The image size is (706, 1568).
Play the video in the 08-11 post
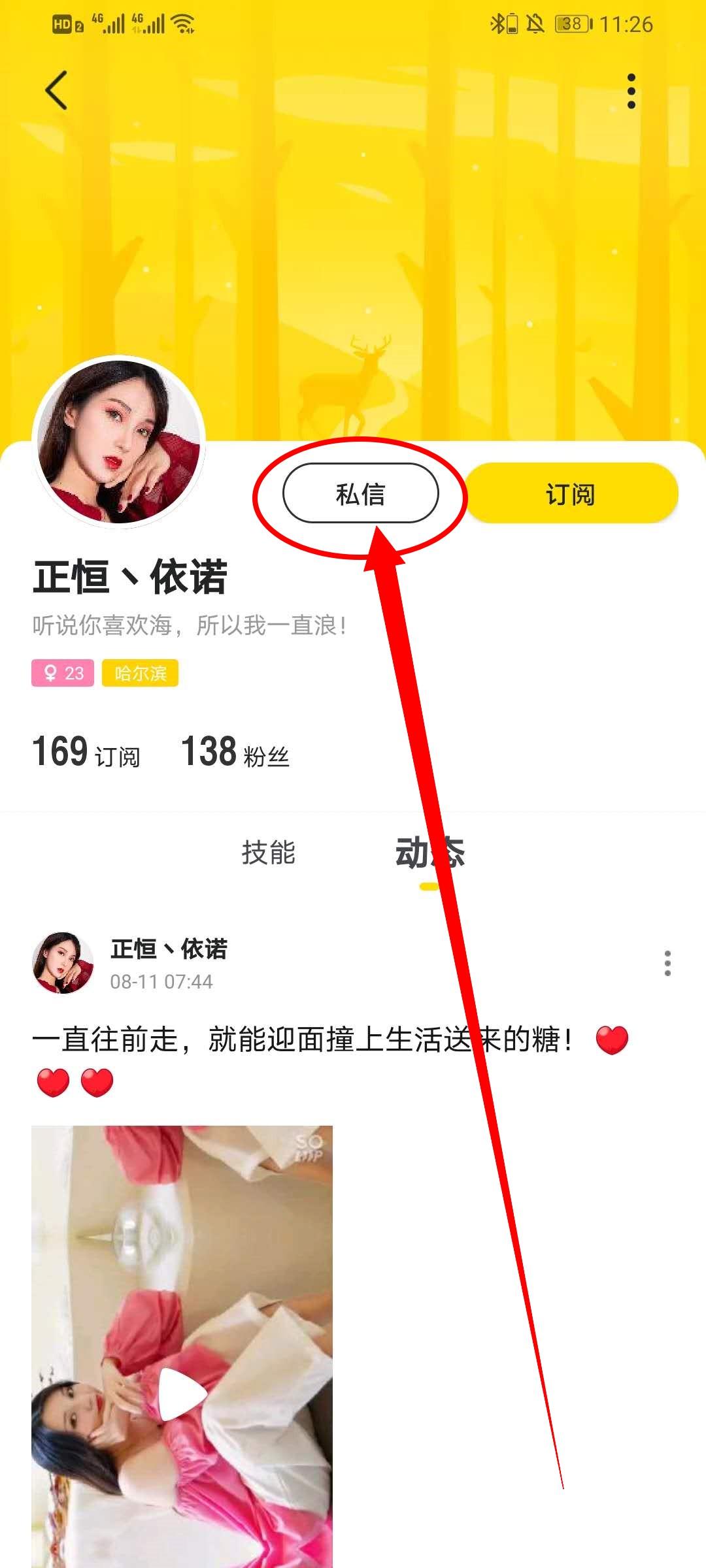182,1393
